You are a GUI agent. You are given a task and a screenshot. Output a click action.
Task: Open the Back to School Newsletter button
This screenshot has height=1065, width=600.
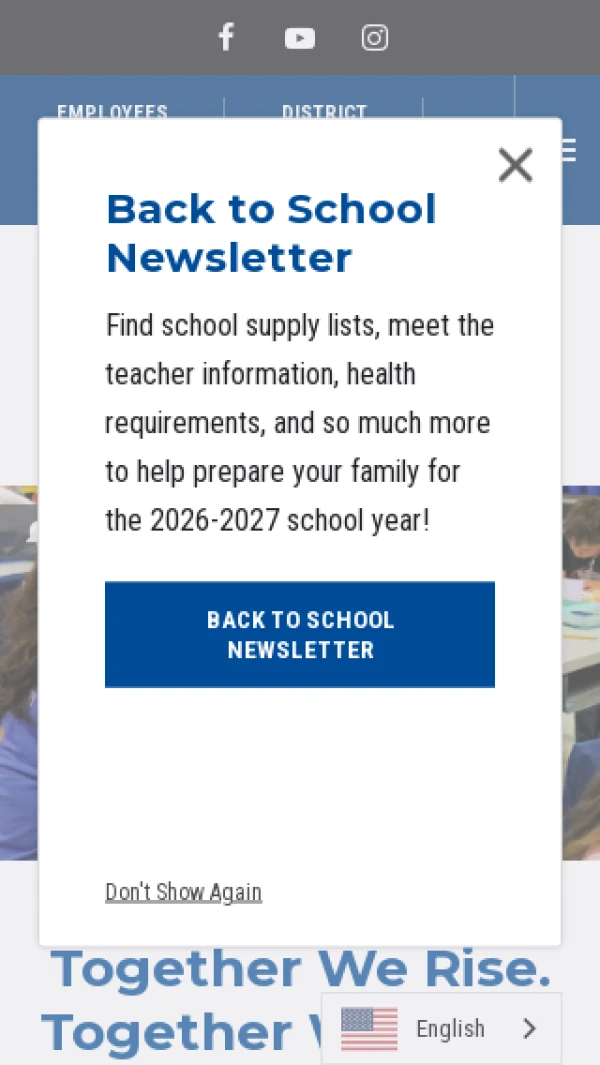[x=300, y=634]
